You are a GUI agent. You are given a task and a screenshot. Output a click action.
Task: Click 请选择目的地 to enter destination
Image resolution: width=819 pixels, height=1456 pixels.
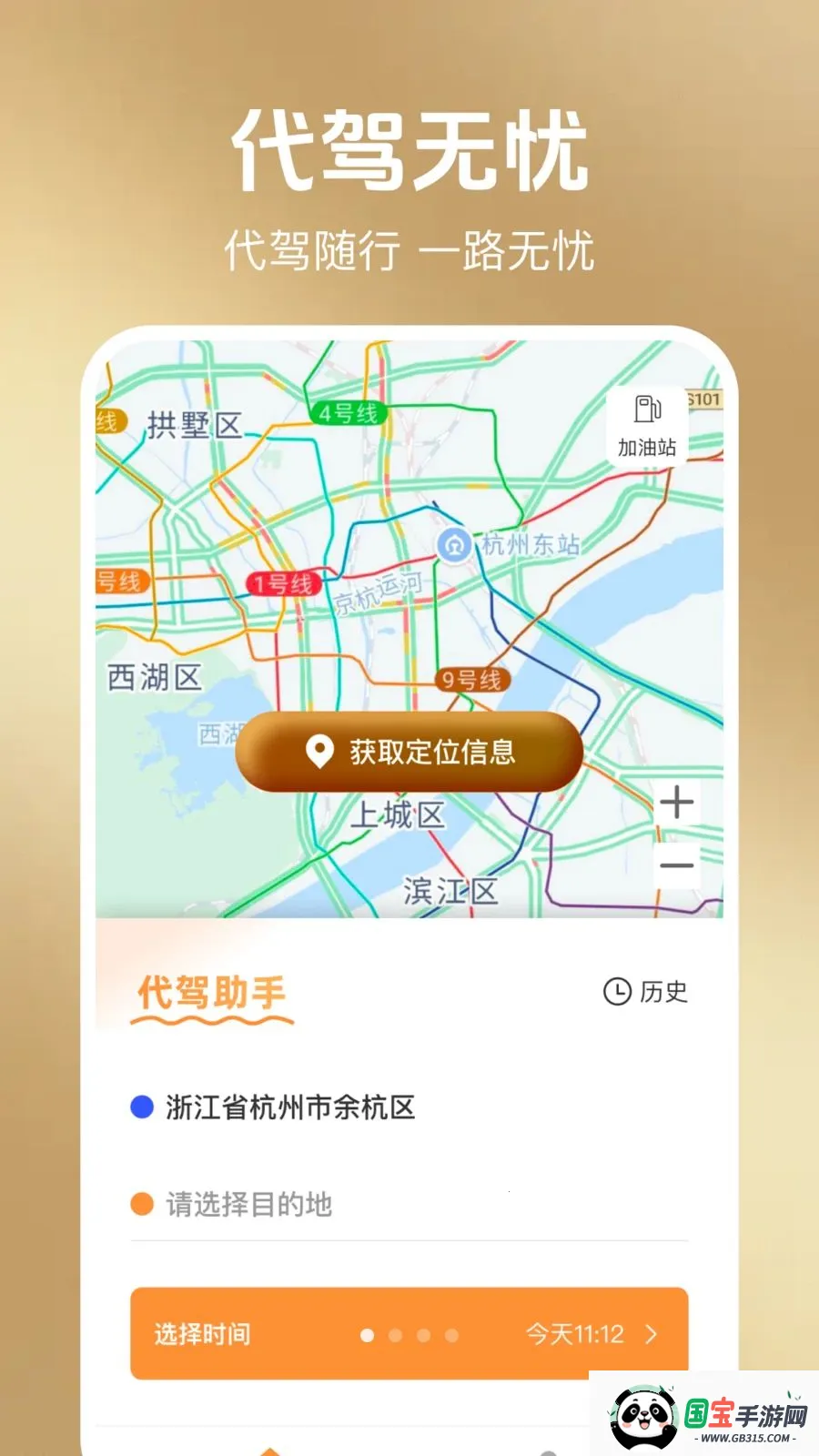249,1205
